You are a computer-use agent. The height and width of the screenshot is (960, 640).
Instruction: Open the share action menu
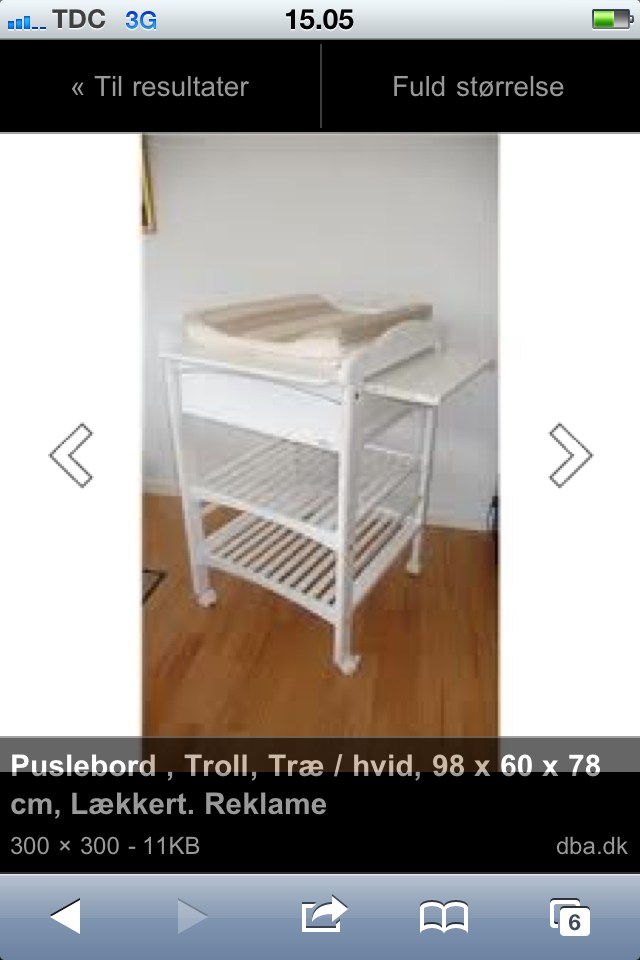[323, 915]
